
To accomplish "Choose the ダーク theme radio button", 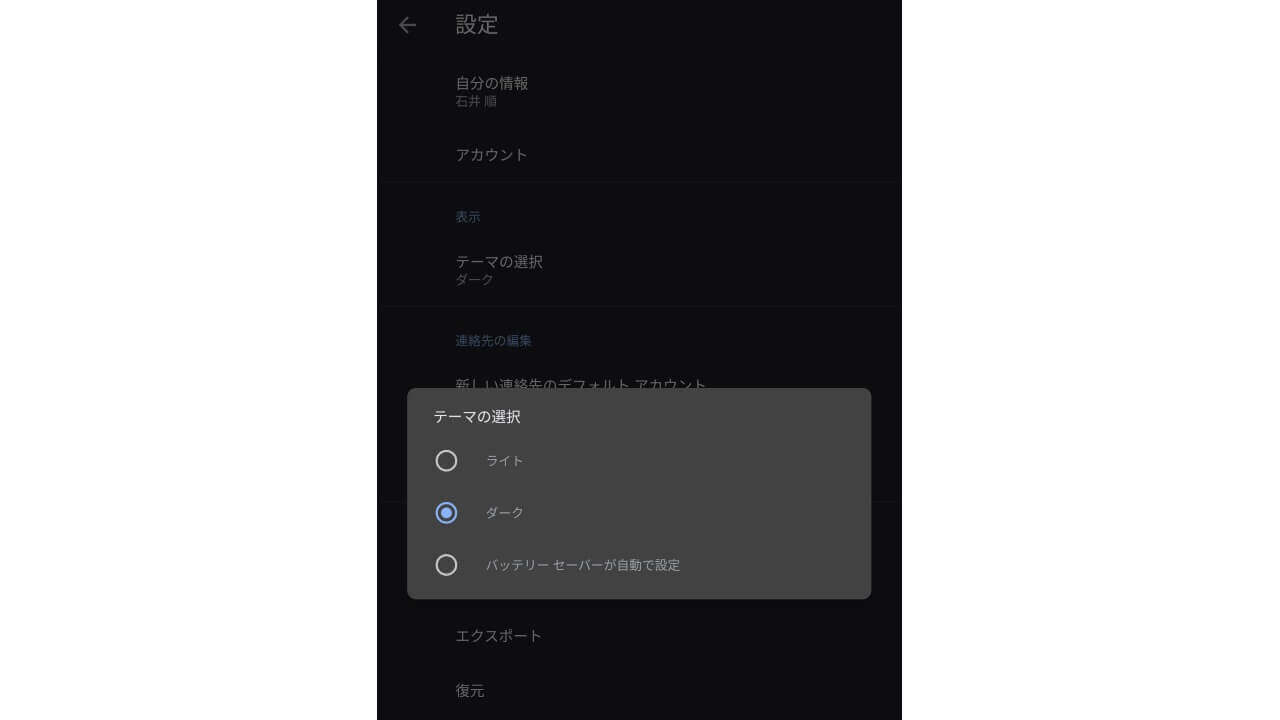I will pos(446,513).
